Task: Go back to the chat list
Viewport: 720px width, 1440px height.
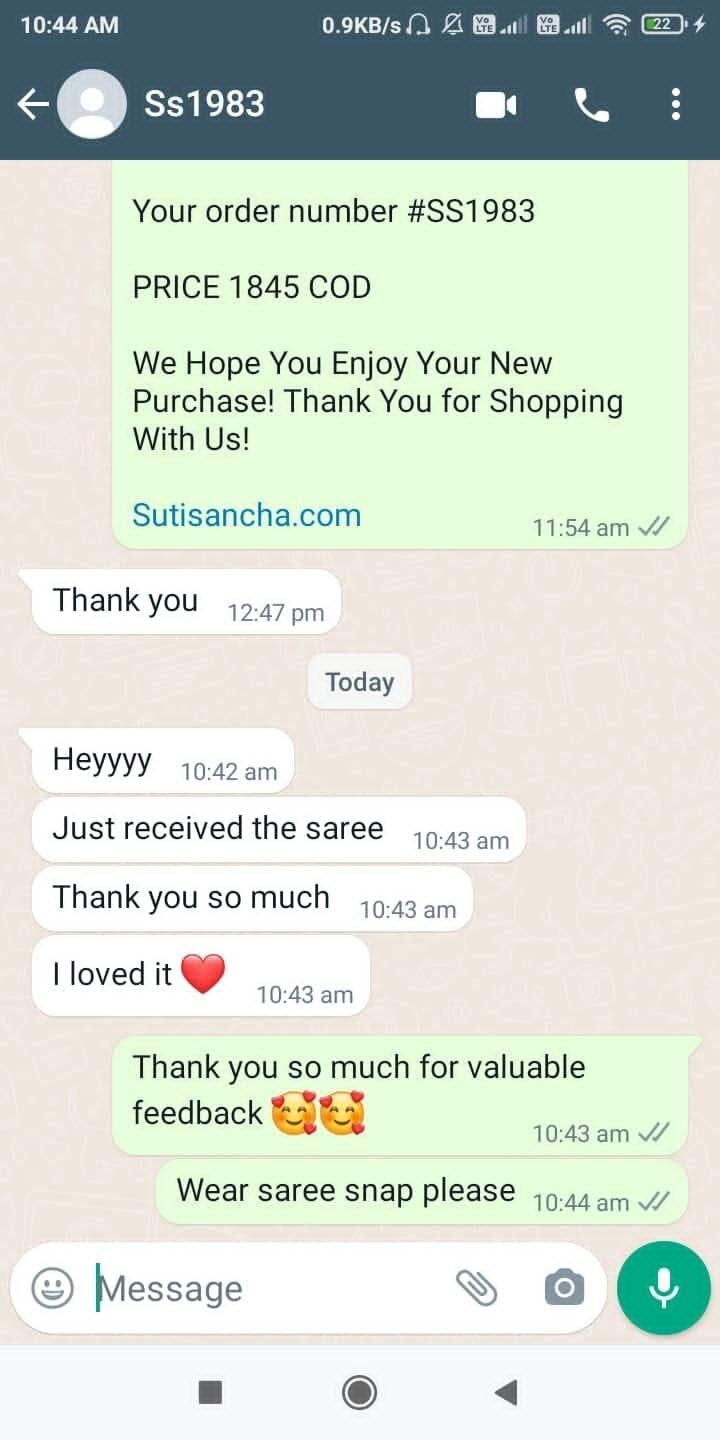Action: pyautogui.click(x=33, y=104)
